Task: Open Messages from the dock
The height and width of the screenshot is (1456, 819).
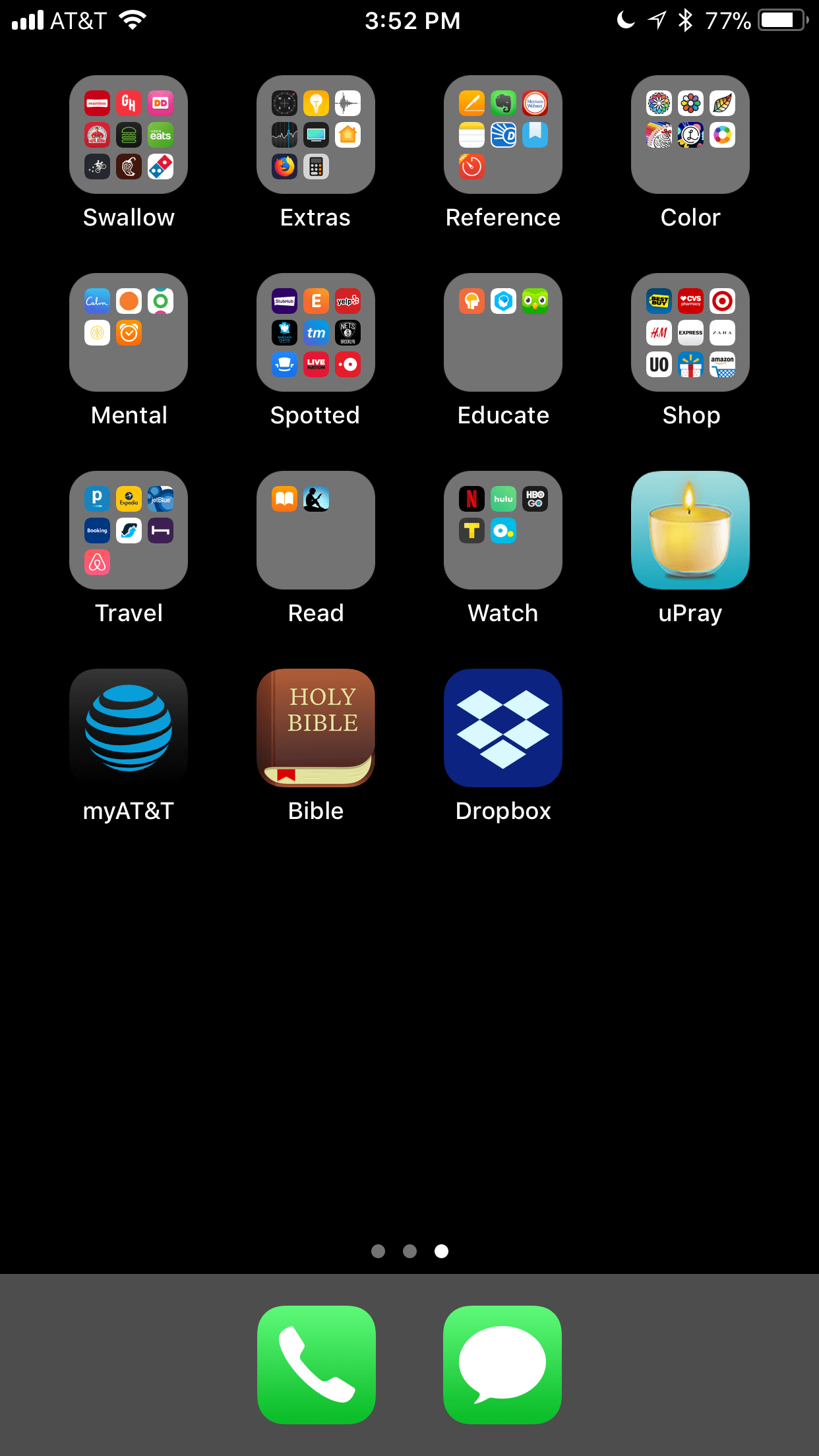Action: click(x=502, y=1365)
